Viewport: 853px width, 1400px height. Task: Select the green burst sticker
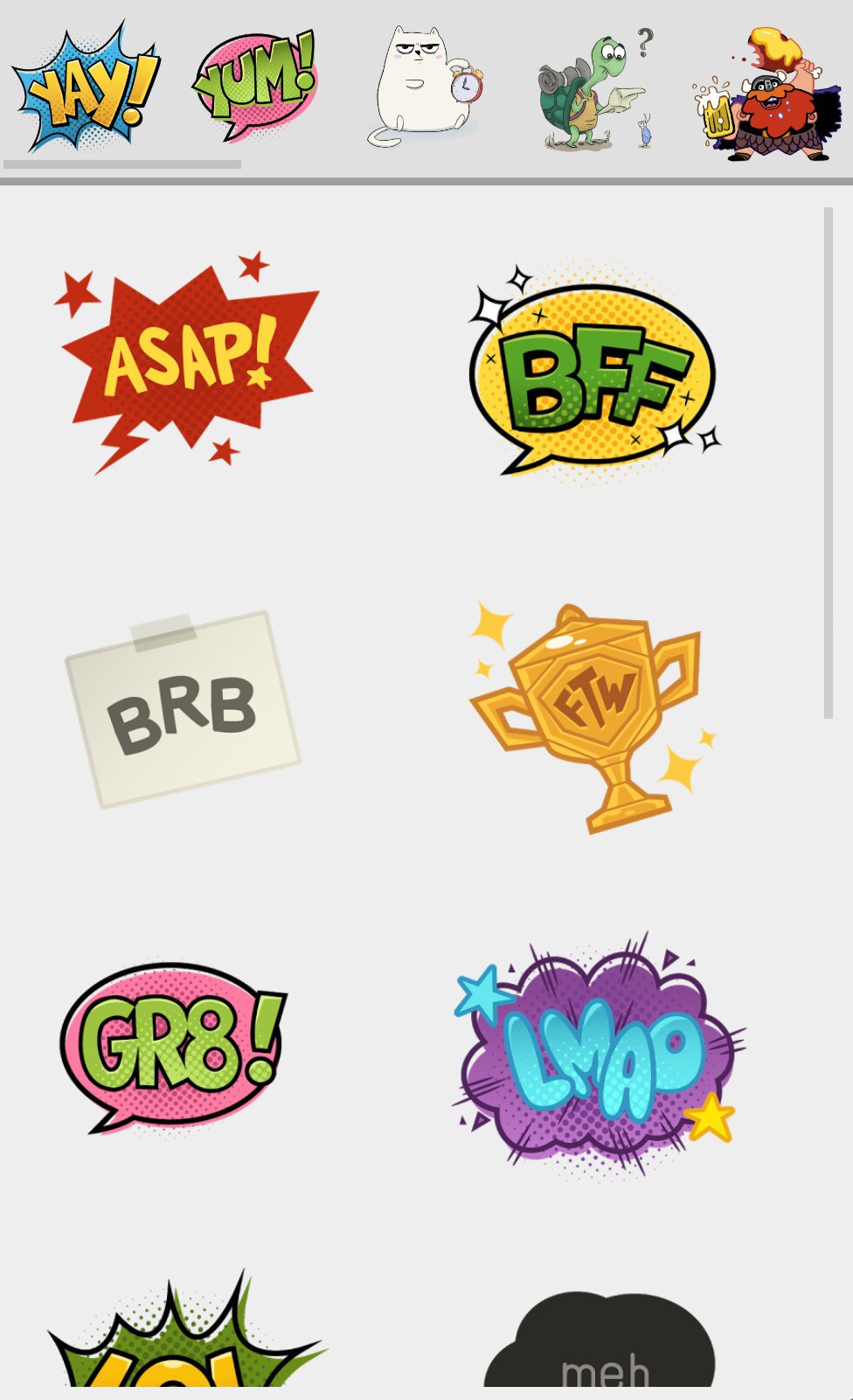pos(185,1338)
